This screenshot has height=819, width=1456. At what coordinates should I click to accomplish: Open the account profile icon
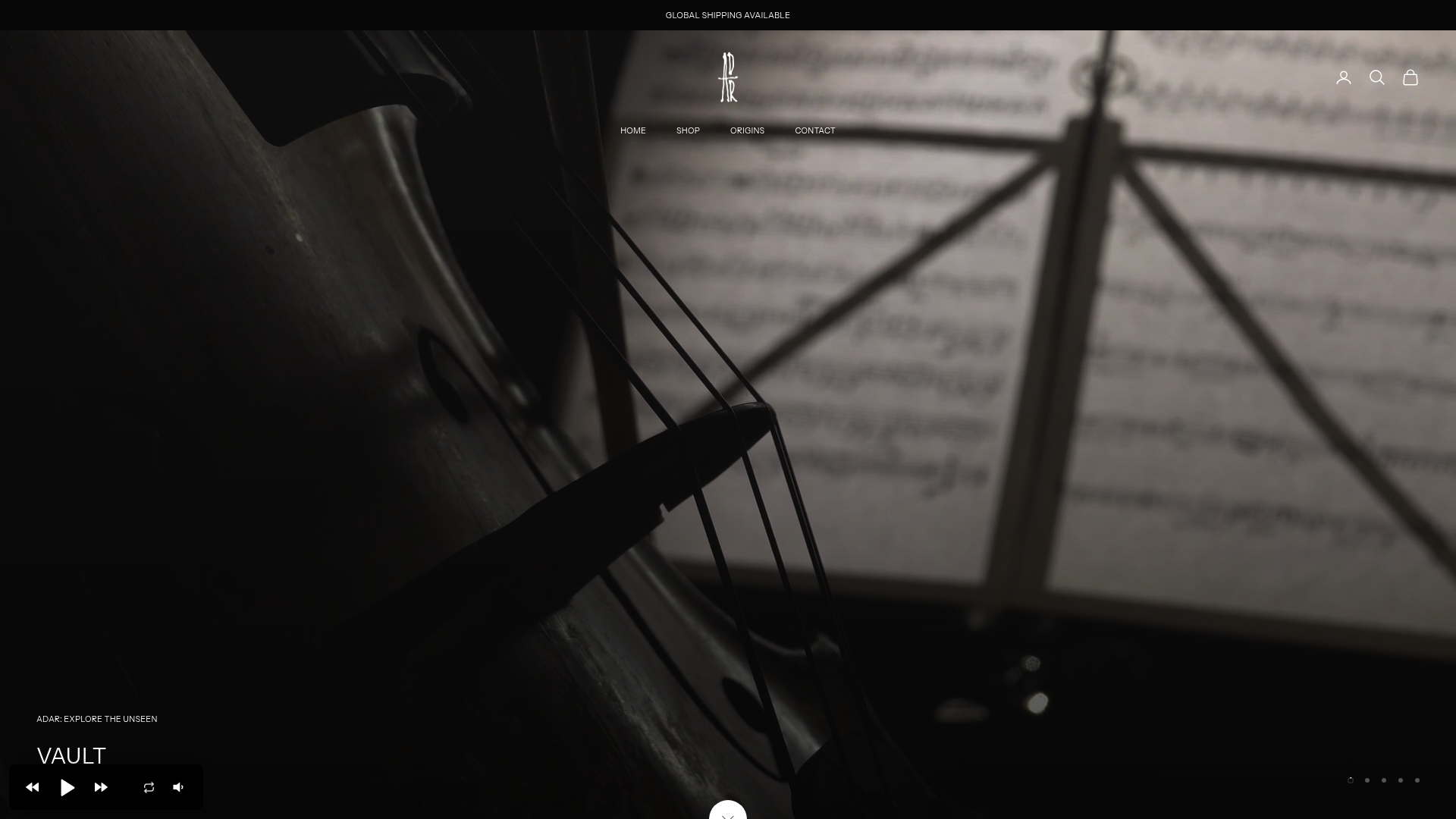click(1343, 77)
